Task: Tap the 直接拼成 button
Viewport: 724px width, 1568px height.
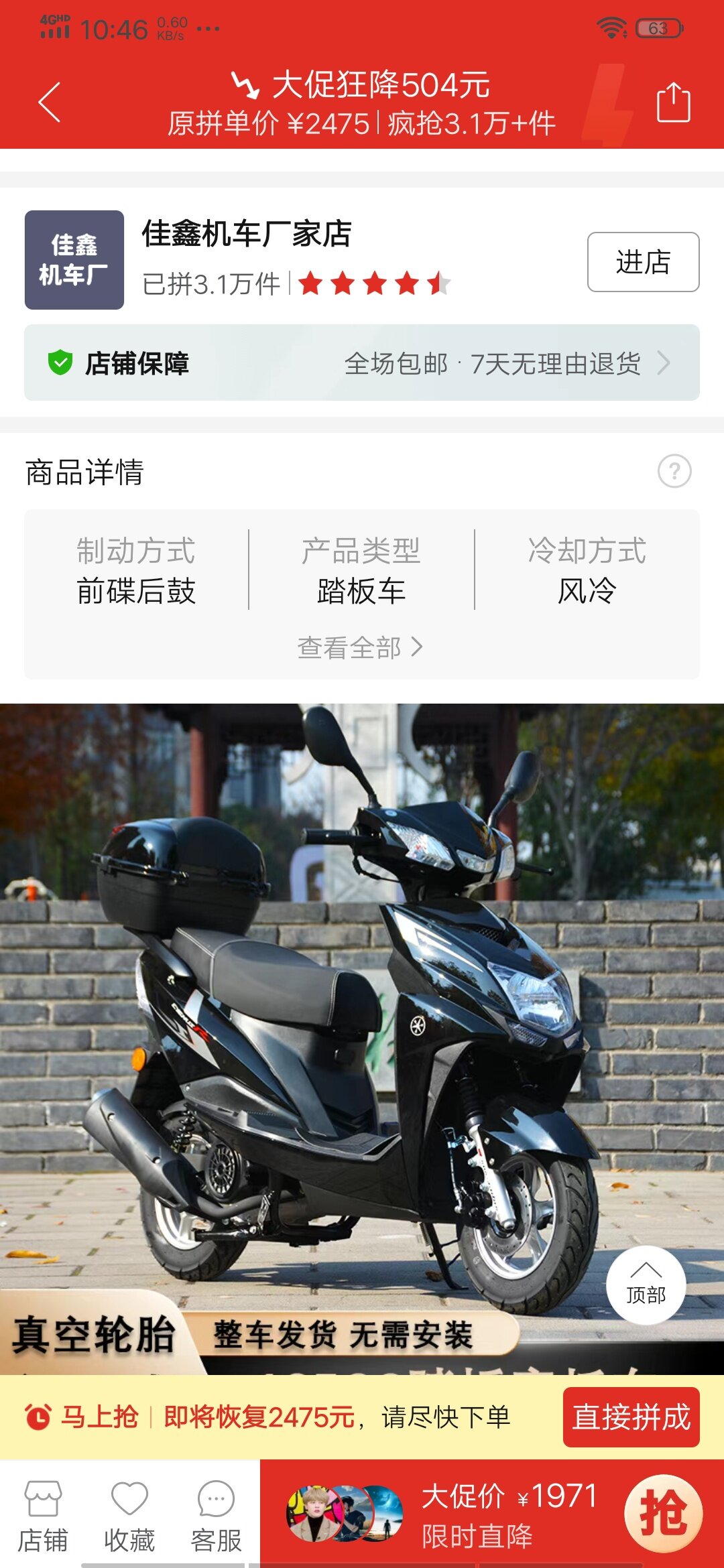Action: tap(631, 1417)
